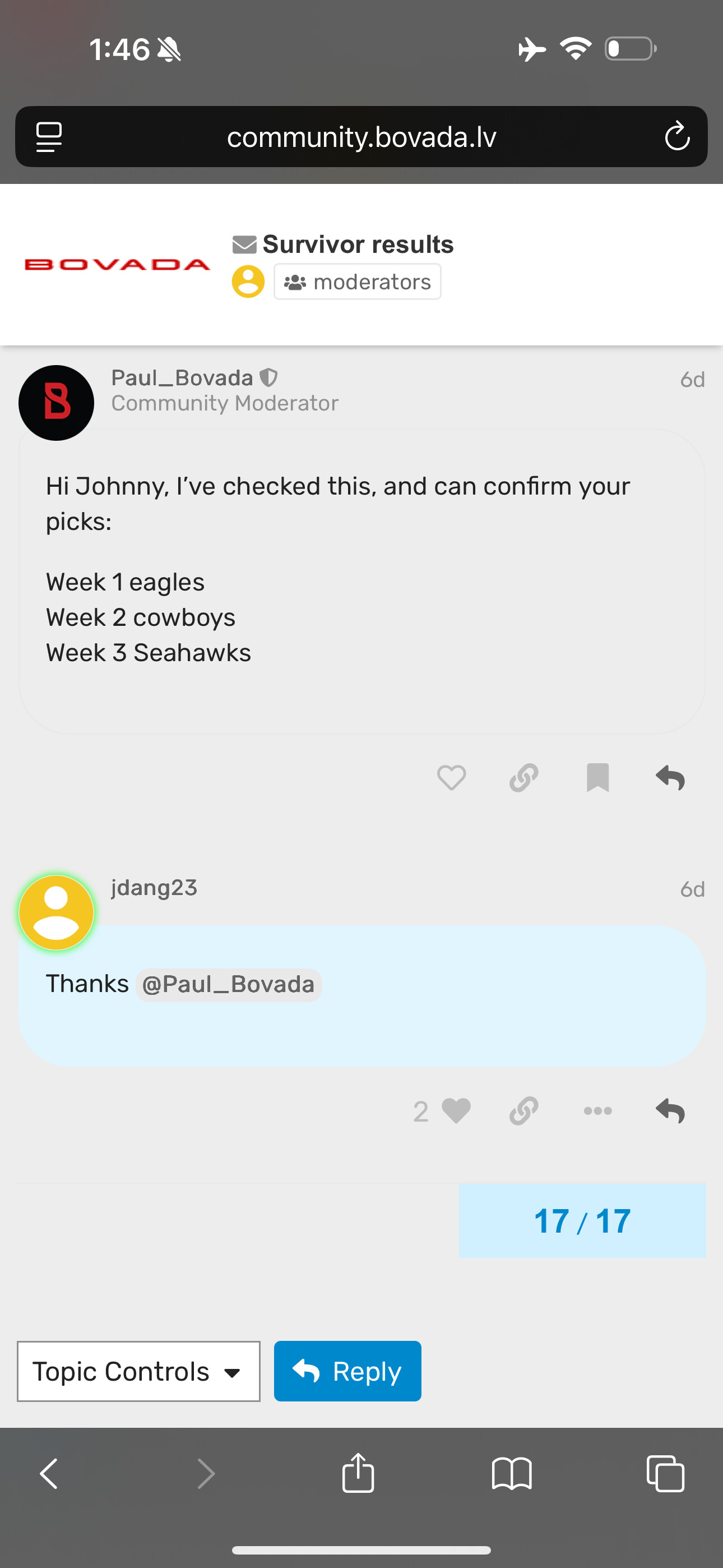Copy link to Paul_Bovada's post
723x1568 pixels.
point(523,777)
